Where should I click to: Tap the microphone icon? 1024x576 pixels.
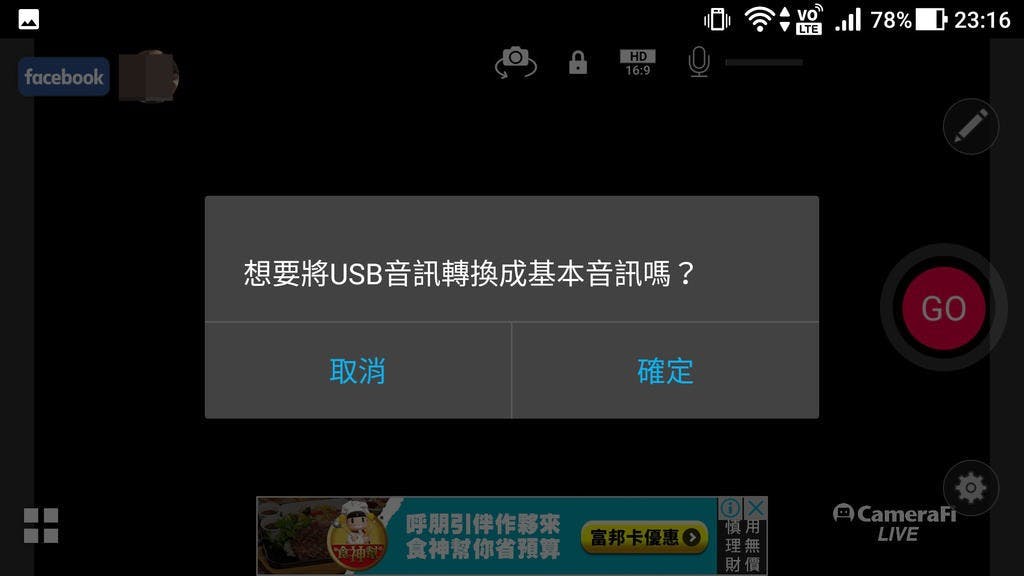click(x=698, y=63)
